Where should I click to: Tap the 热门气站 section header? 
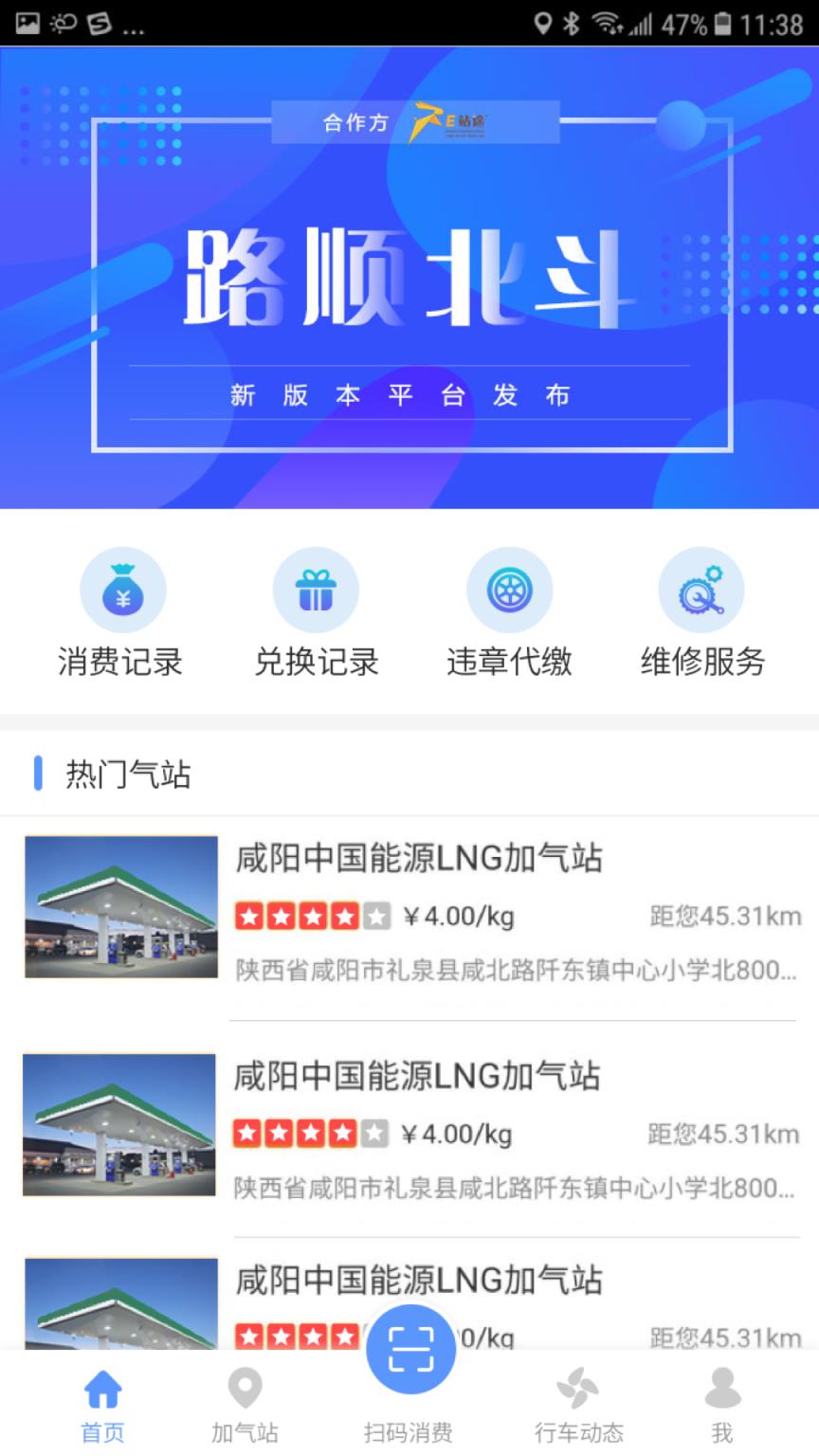pos(128,774)
